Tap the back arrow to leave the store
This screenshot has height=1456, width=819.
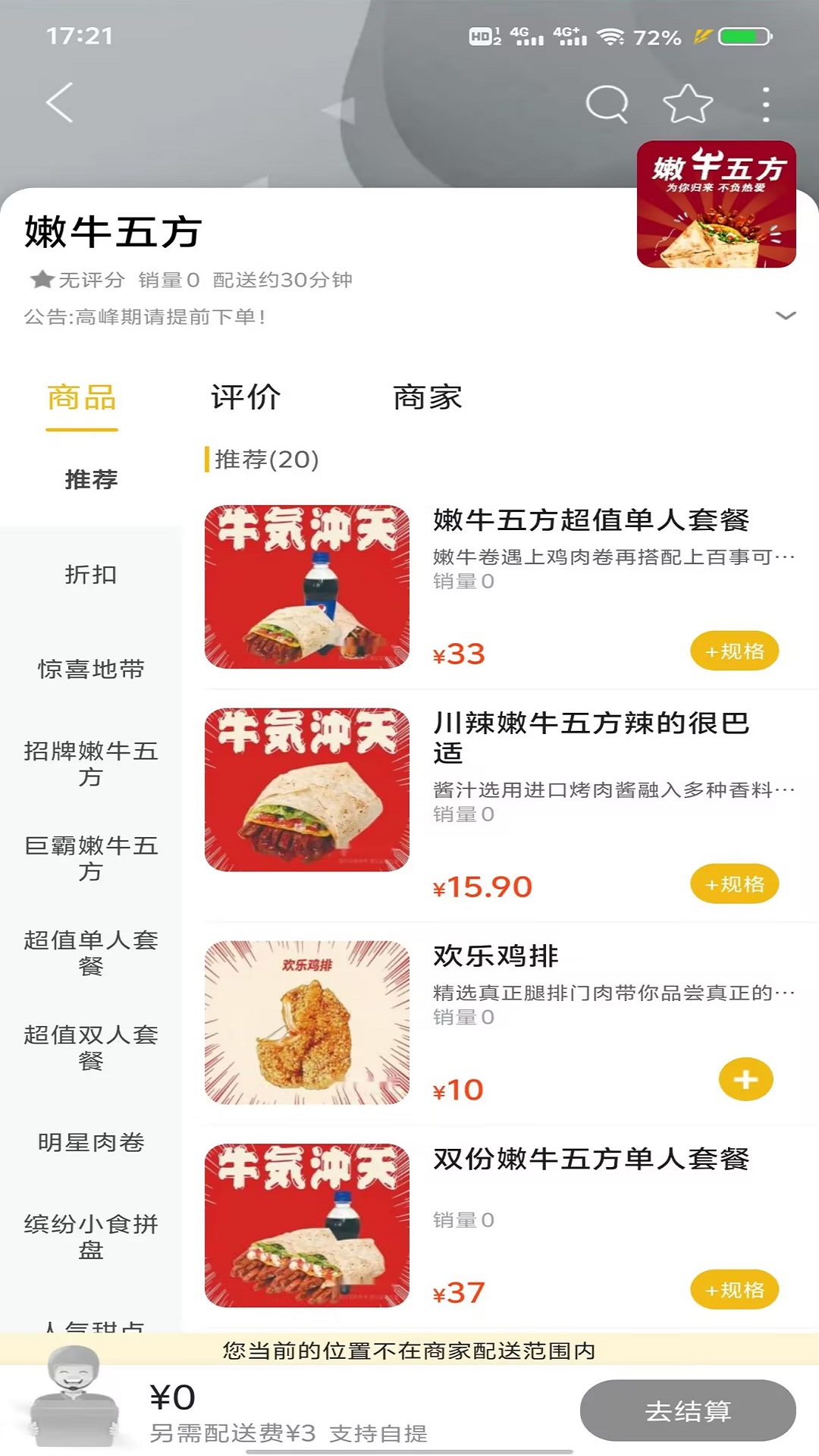pos(57,101)
